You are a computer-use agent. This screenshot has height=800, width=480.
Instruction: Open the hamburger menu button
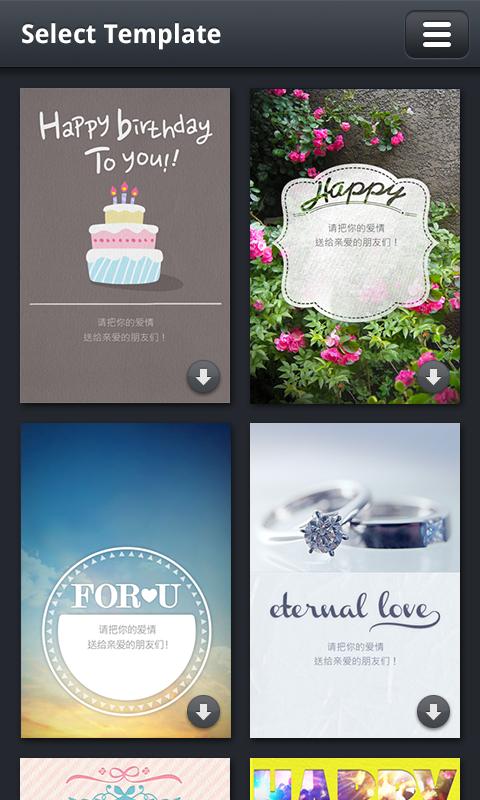(x=437, y=34)
